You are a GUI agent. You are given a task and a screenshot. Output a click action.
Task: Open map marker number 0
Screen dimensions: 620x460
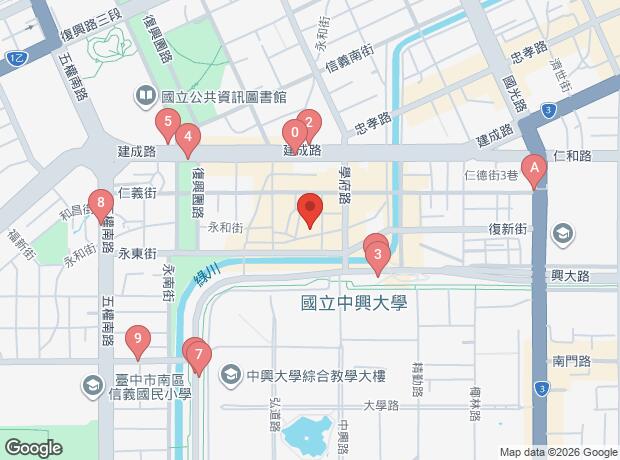[x=295, y=136]
